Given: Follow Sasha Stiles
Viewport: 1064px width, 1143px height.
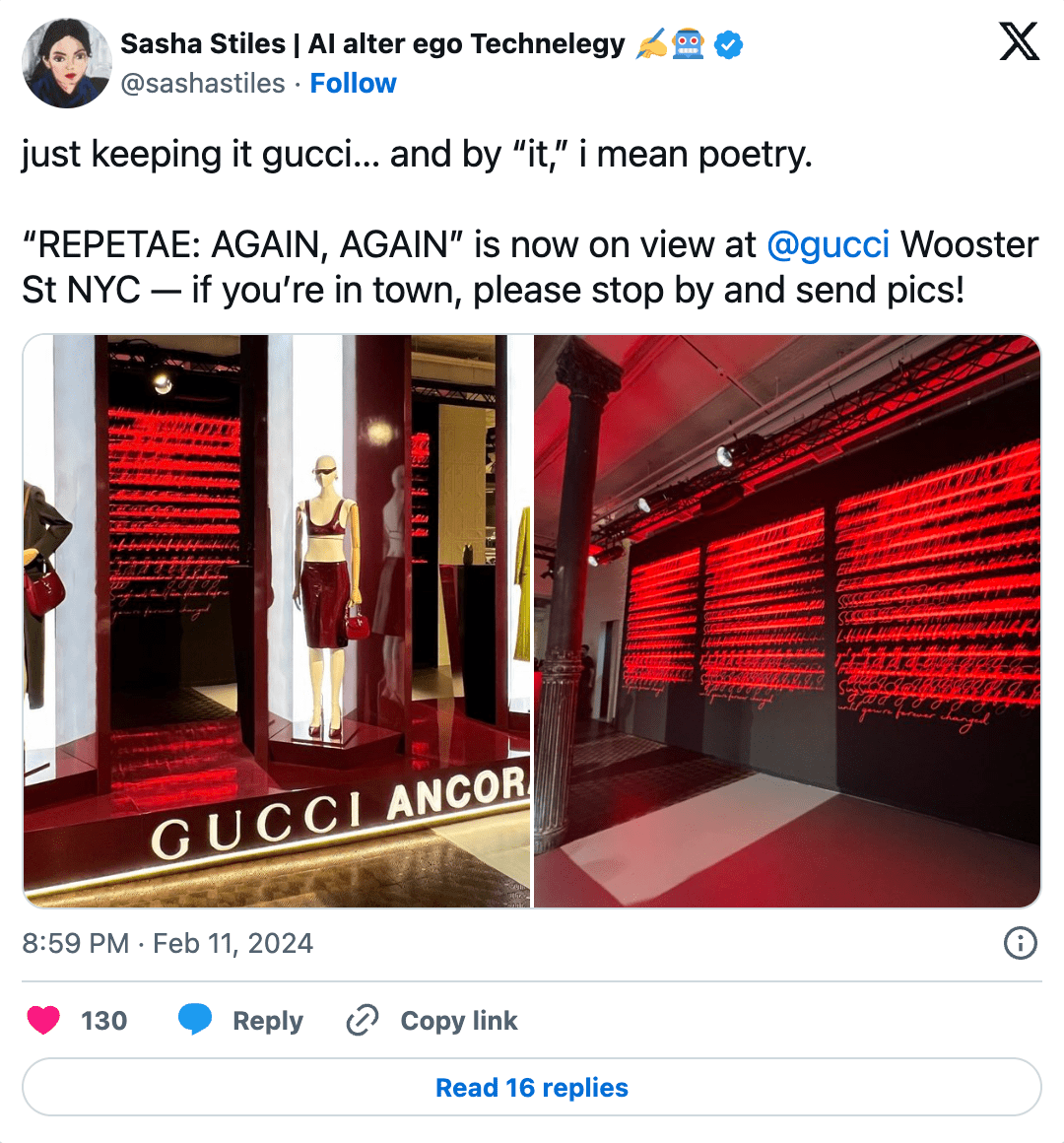Looking at the screenshot, I should [x=353, y=84].
